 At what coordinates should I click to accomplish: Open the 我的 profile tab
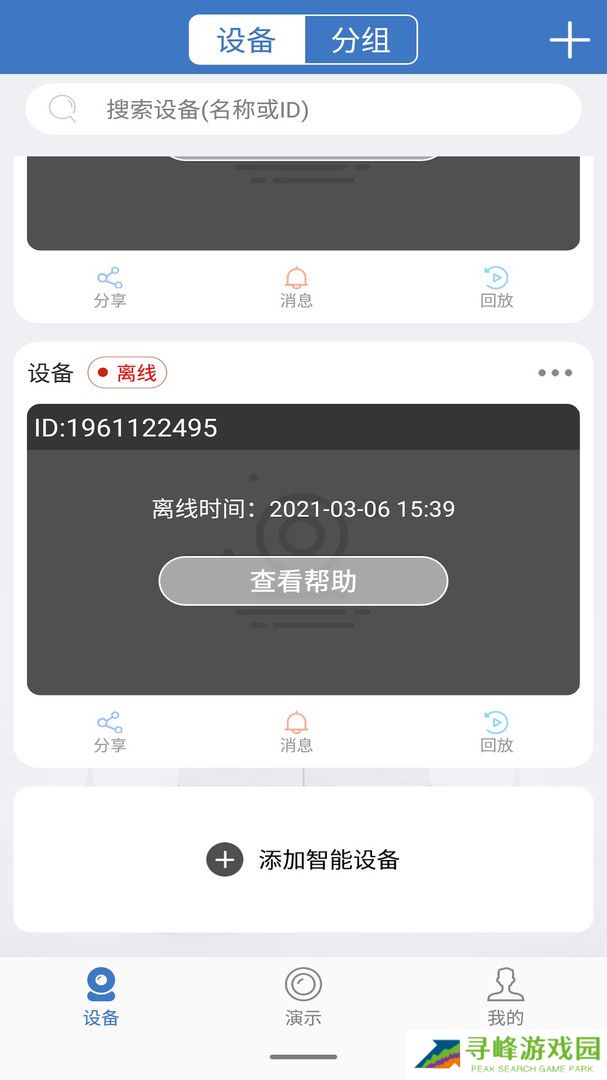505,997
